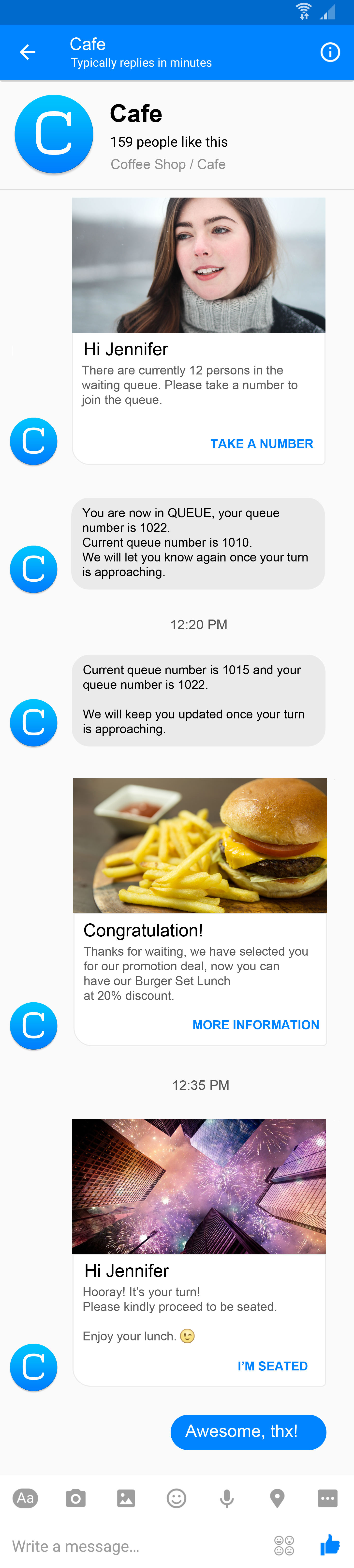Viewport: 354px width, 1568px height.
Task: Share your location pin
Action: [277, 1498]
